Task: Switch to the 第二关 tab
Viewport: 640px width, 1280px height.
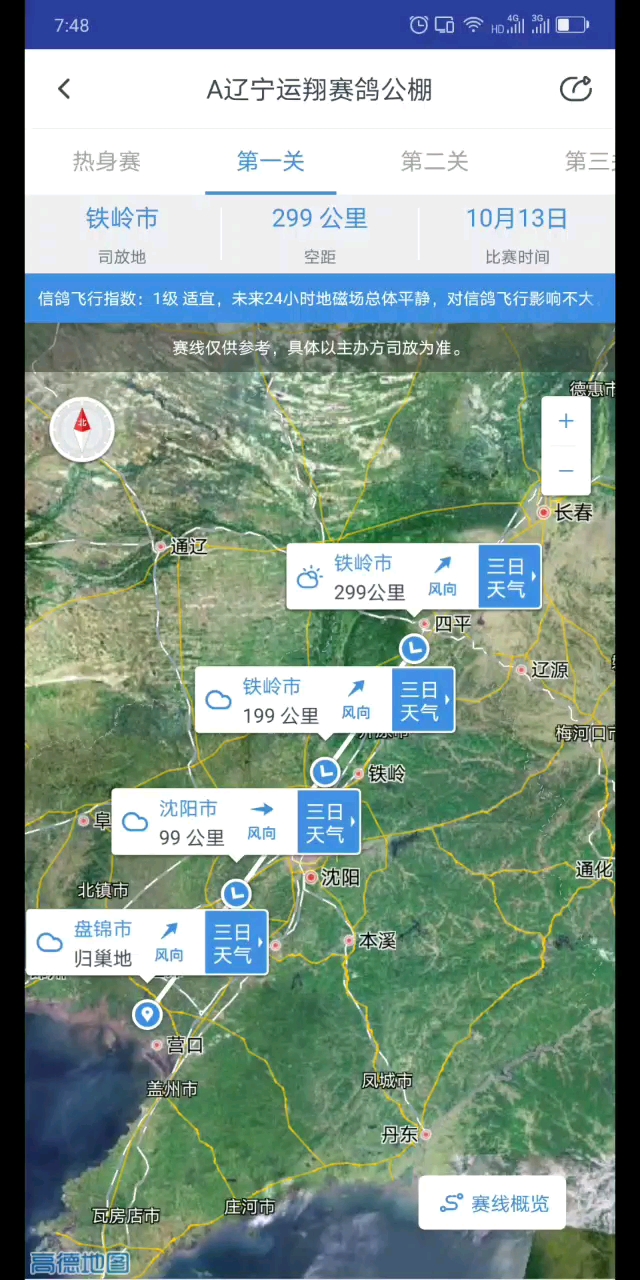Action: [434, 161]
